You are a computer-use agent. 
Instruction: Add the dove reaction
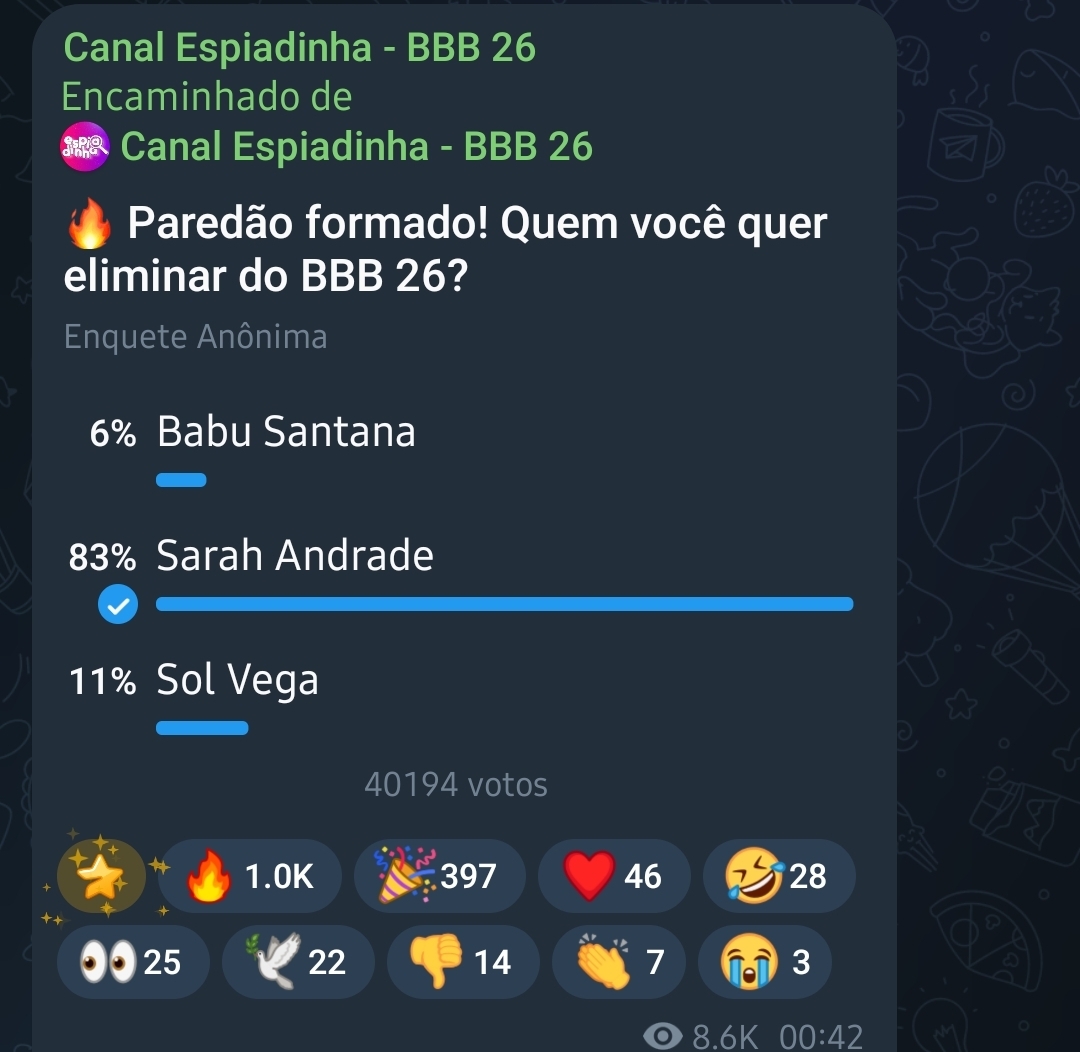pos(298,962)
